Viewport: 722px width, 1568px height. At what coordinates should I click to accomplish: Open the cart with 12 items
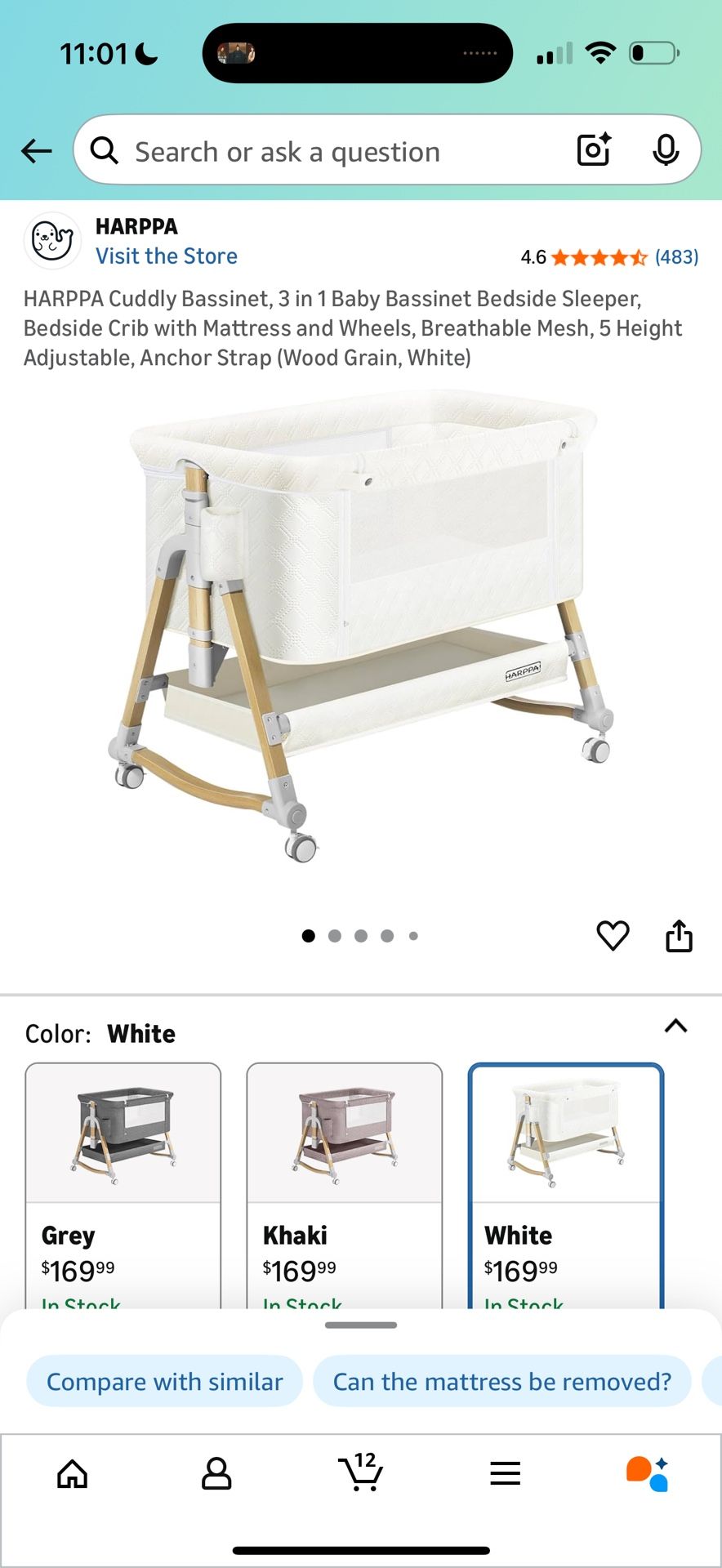click(361, 1472)
